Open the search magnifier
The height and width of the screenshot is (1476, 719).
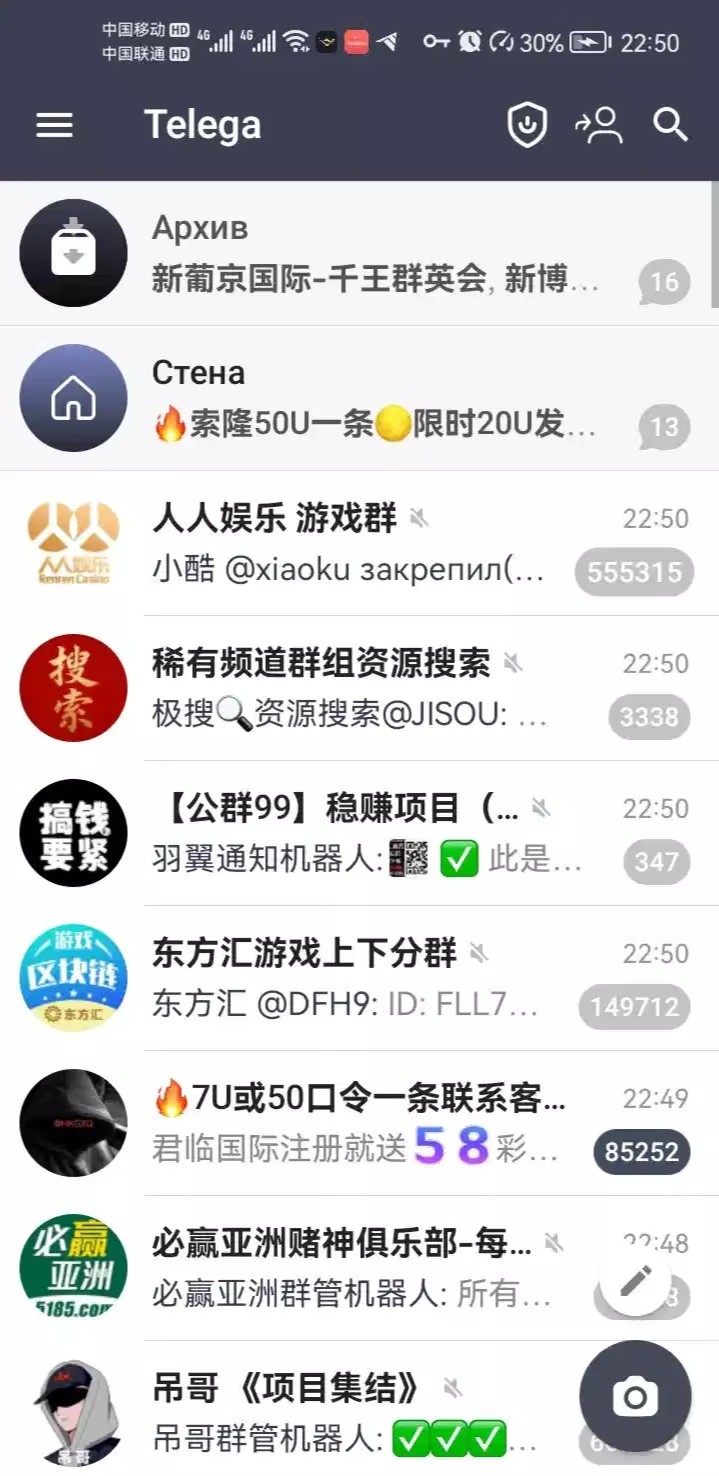[670, 125]
